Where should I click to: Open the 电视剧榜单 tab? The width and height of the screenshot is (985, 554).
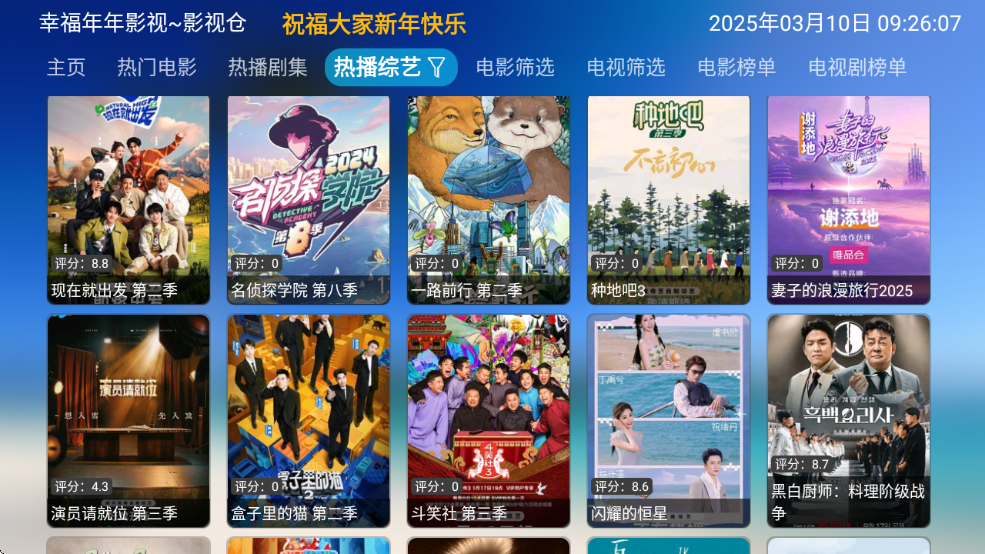tap(857, 68)
